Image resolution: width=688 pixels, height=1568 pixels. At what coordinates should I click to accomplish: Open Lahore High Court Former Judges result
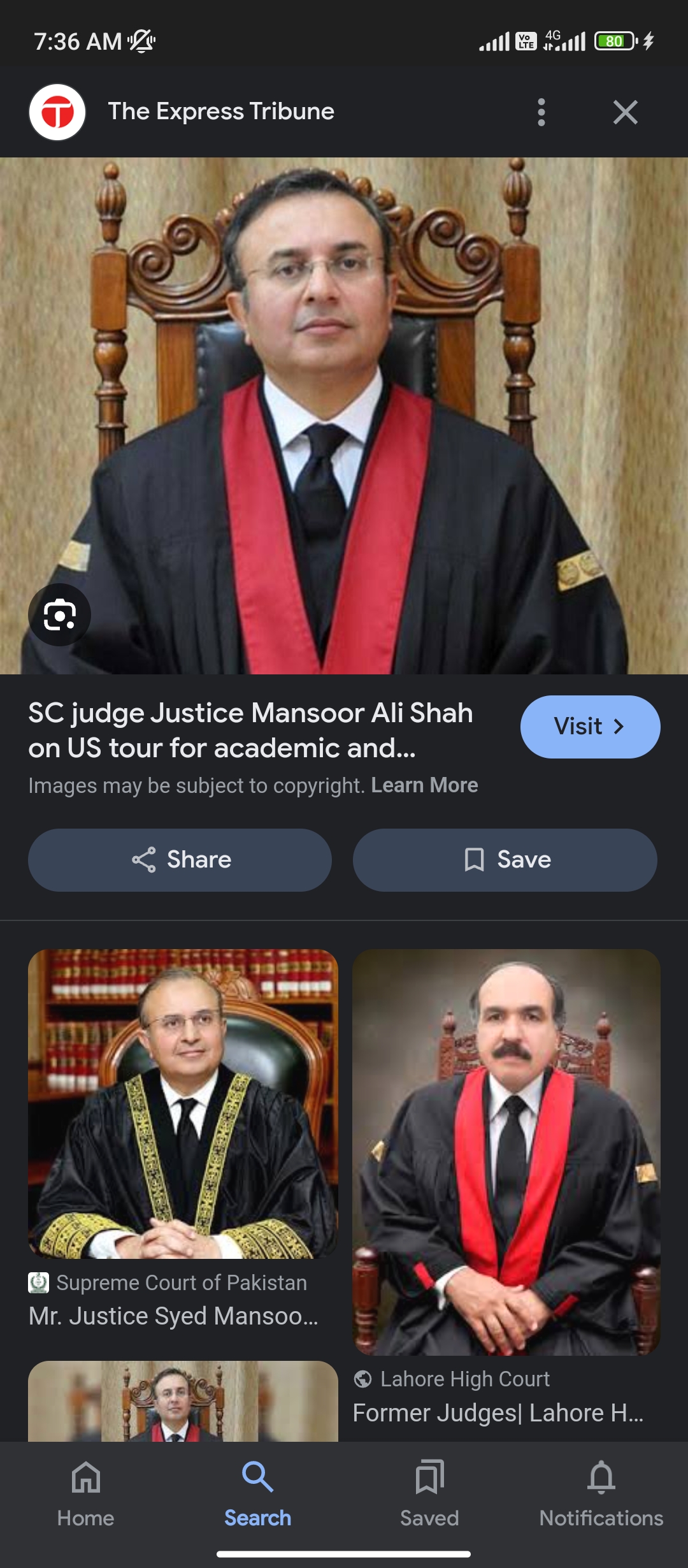pos(506,1152)
